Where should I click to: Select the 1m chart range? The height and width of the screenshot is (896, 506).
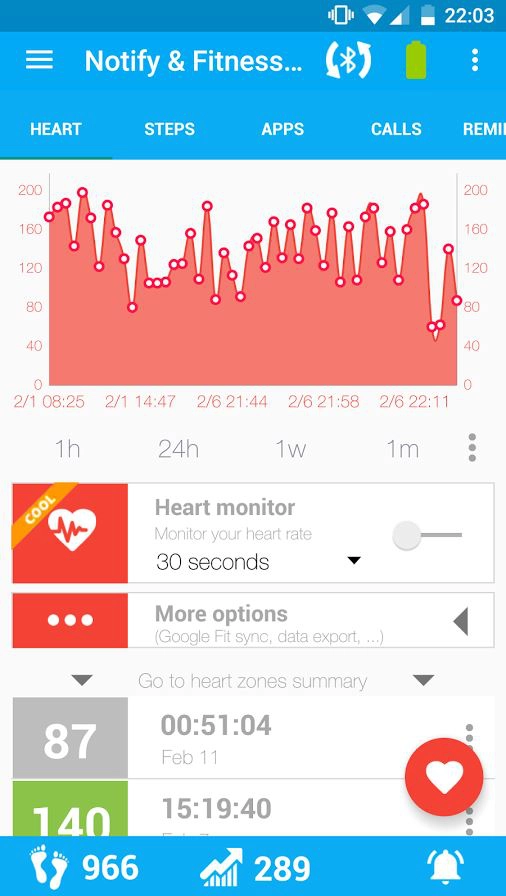[403, 449]
